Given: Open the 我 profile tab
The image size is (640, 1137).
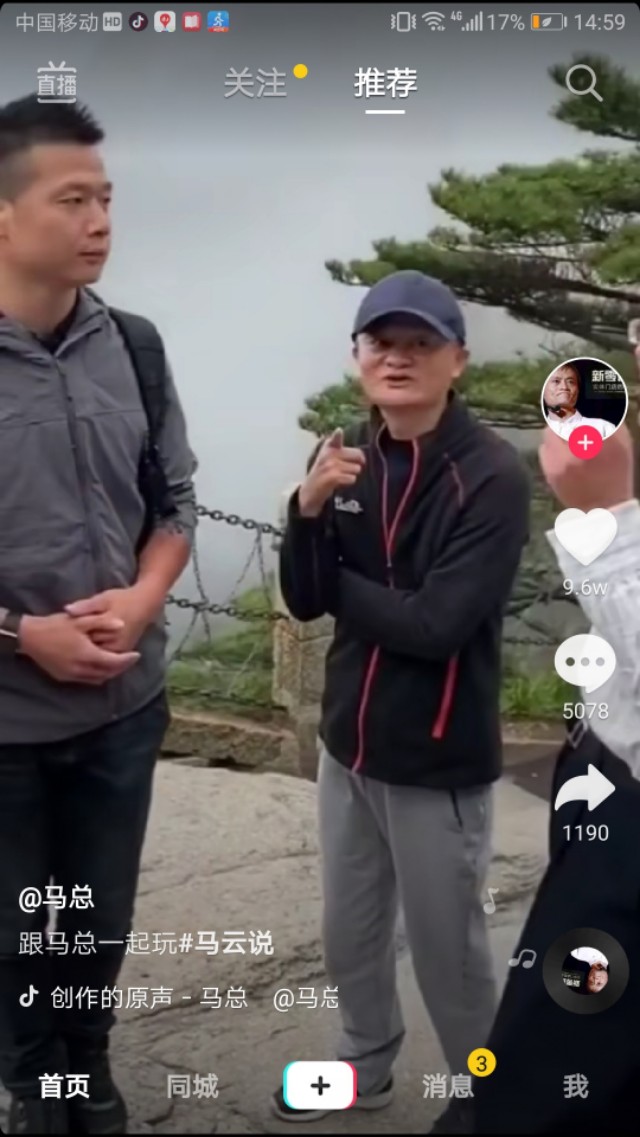Looking at the screenshot, I should [575, 1086].
